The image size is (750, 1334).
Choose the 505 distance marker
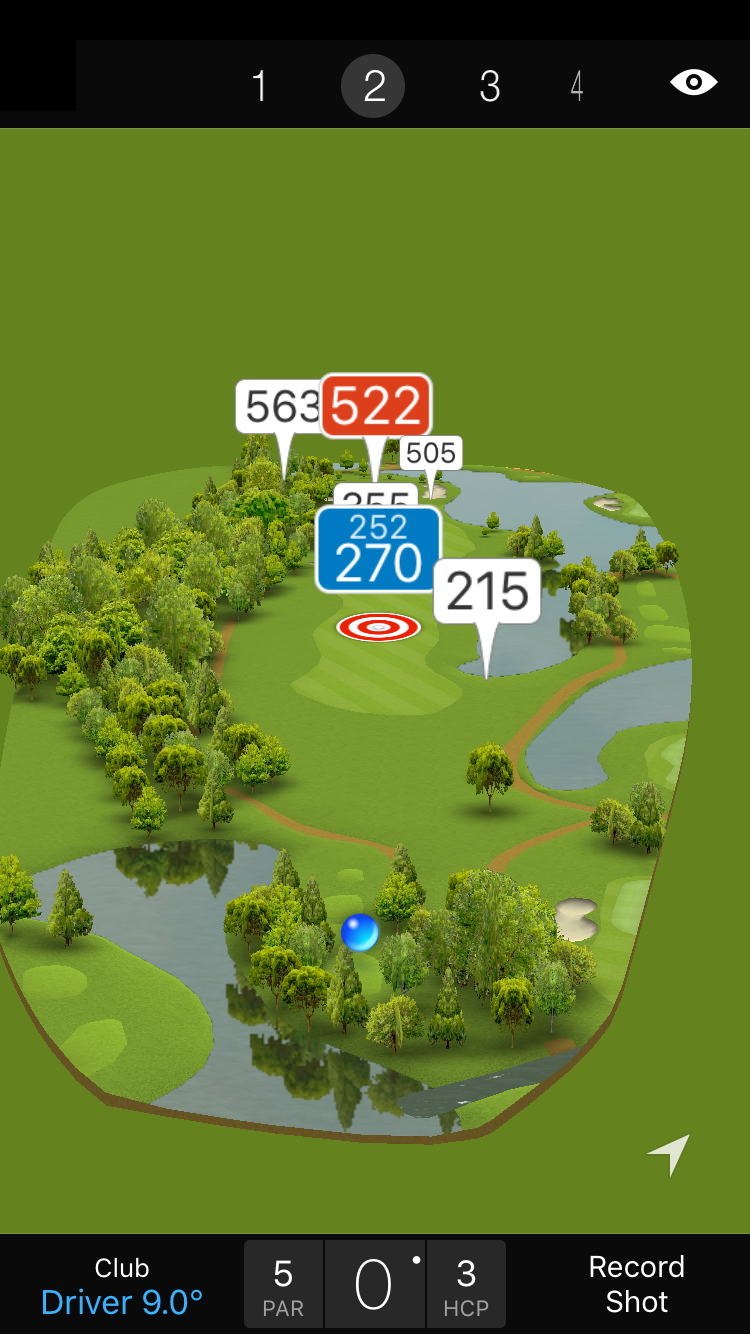point(431,454)
